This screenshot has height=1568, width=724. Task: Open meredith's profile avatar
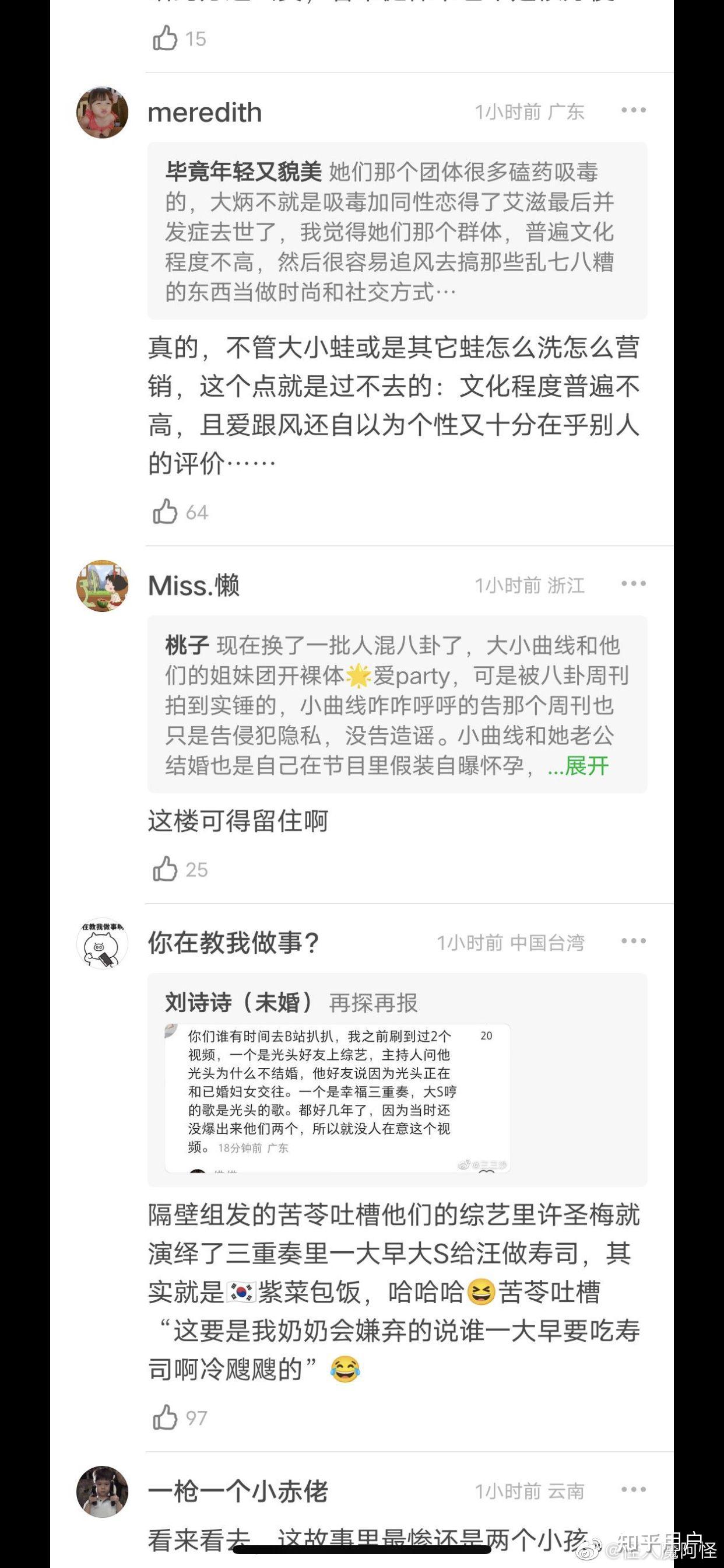pyautogui.click(x=102, y=113)
